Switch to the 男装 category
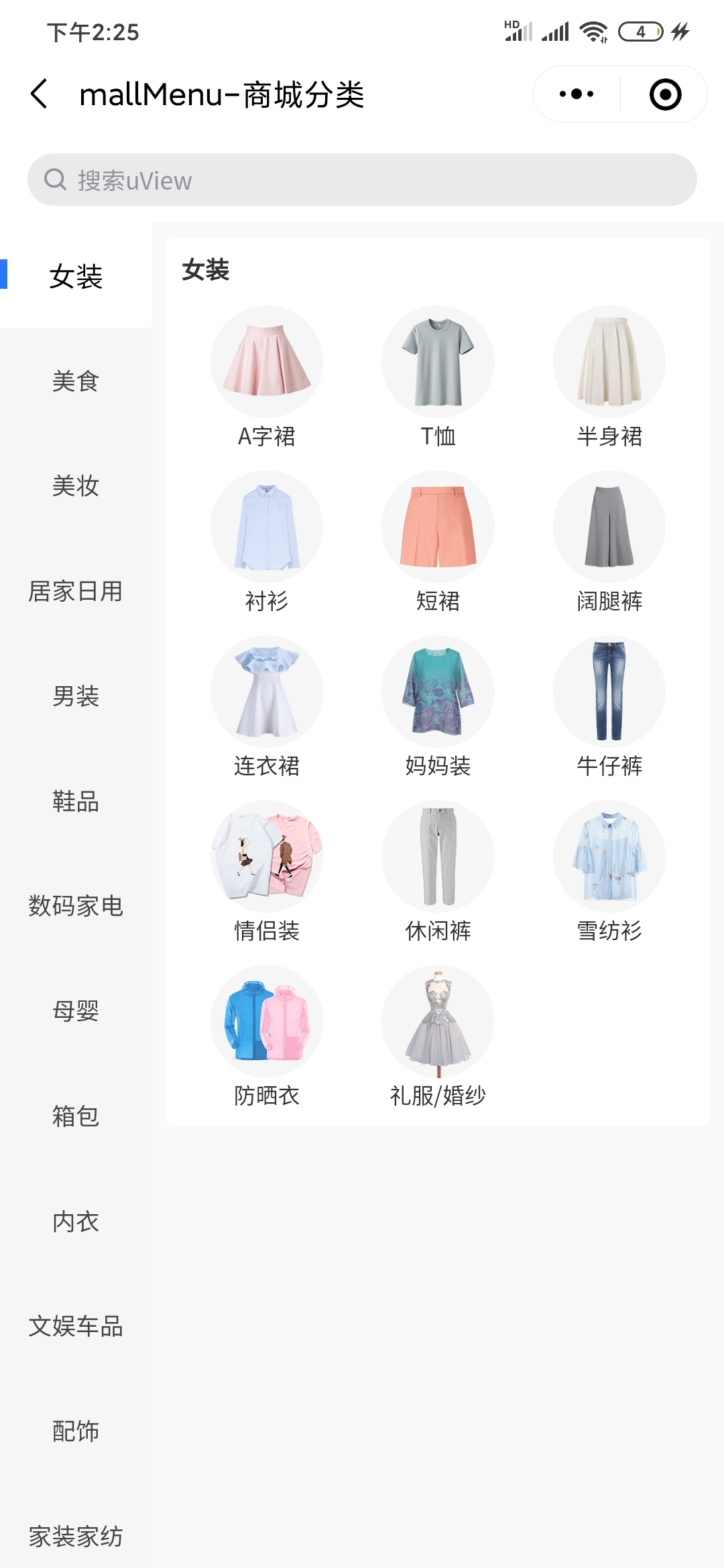Viewport: 724px width, 1568px height. pos(75,696)
